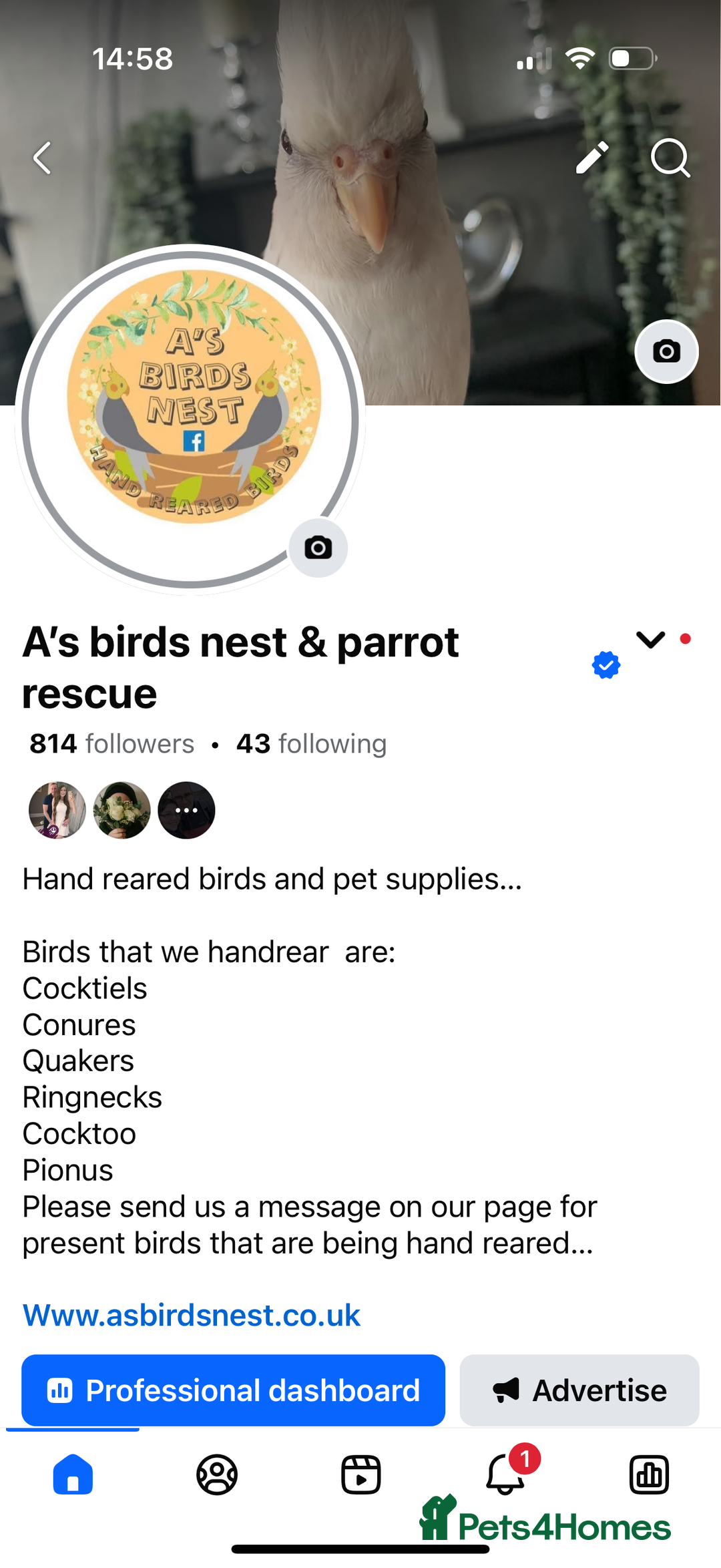View the 43 following list
This screenshot has width=721, height=1568.
311,743
